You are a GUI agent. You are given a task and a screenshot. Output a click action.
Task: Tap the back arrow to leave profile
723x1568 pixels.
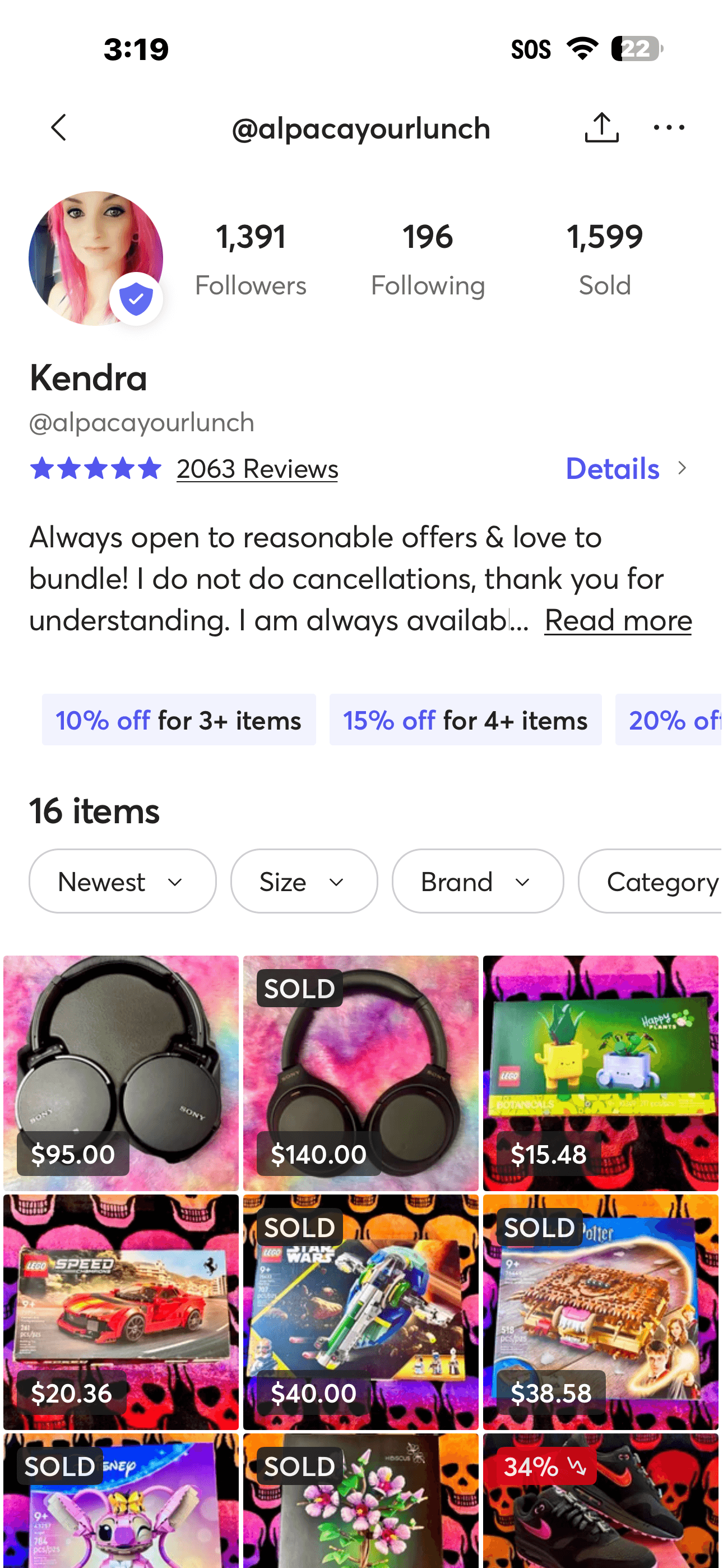pos(58,127)
